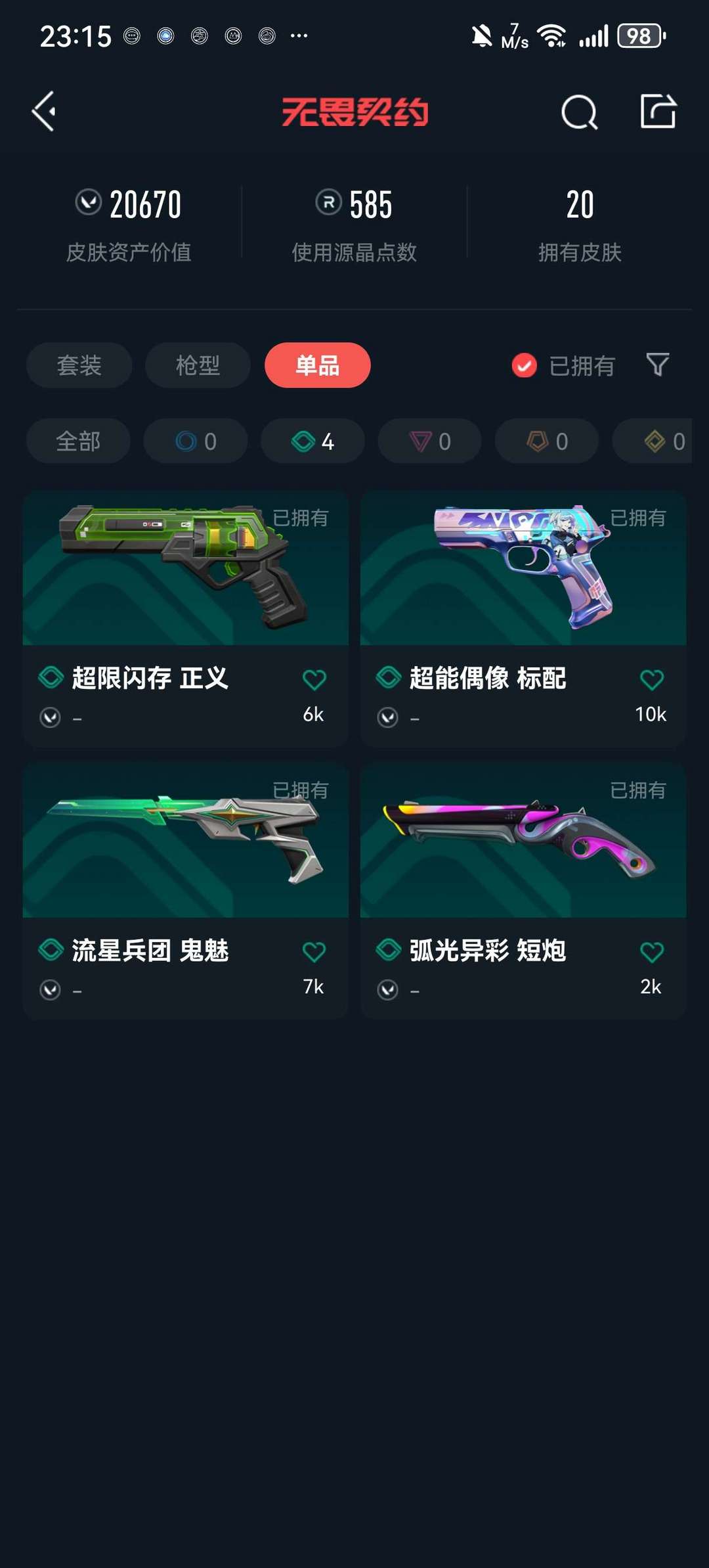This screenshot has width=709, height=1568.
Task: Open the 超限闪存 正义 skin card
Action: pos(186,619)
